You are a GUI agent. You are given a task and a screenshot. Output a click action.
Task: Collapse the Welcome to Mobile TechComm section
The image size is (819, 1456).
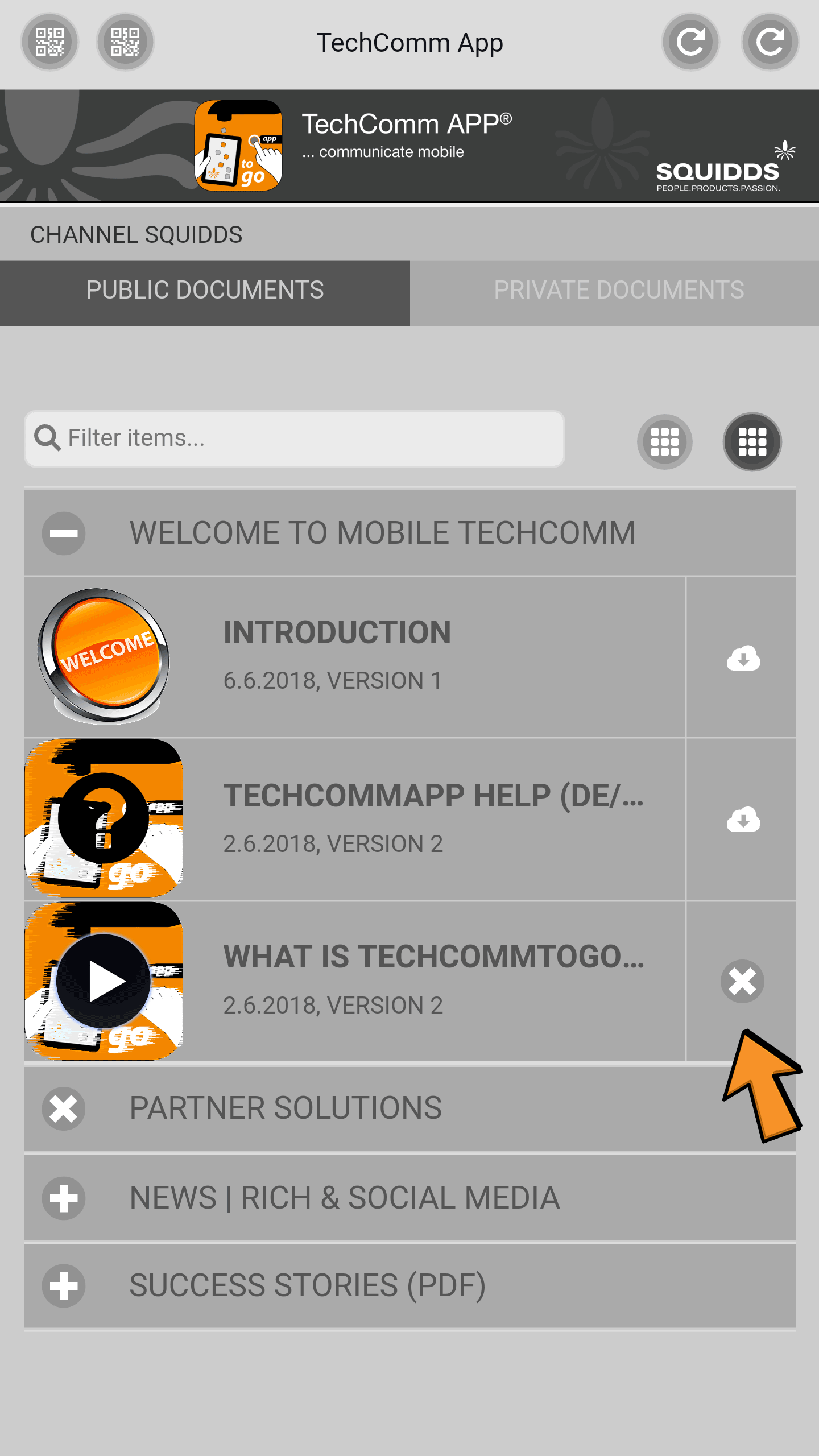pos(64,533)
